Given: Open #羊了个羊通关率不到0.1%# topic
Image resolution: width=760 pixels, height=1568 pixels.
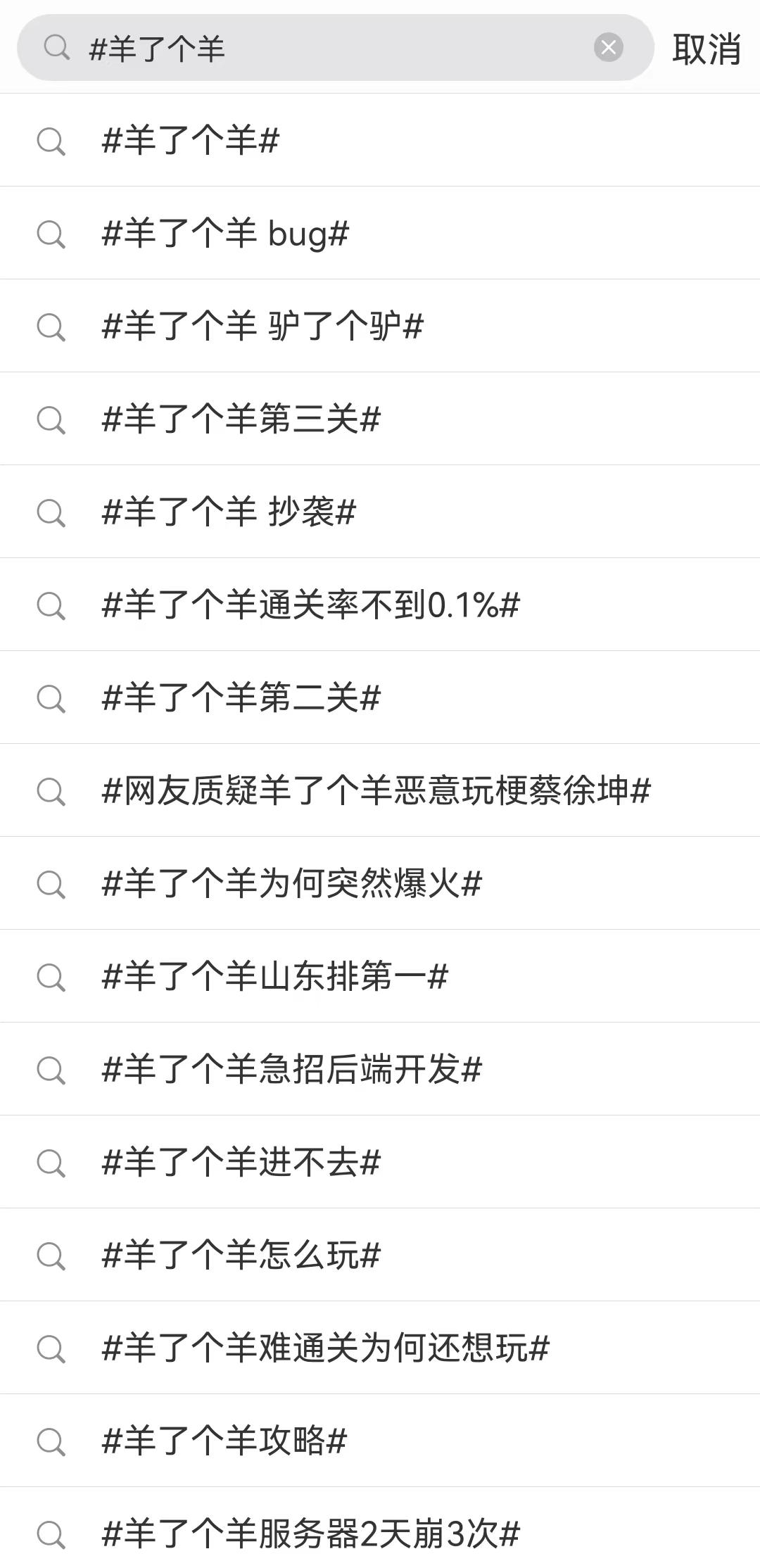Looking at the screenshot, I should point(380,605).
